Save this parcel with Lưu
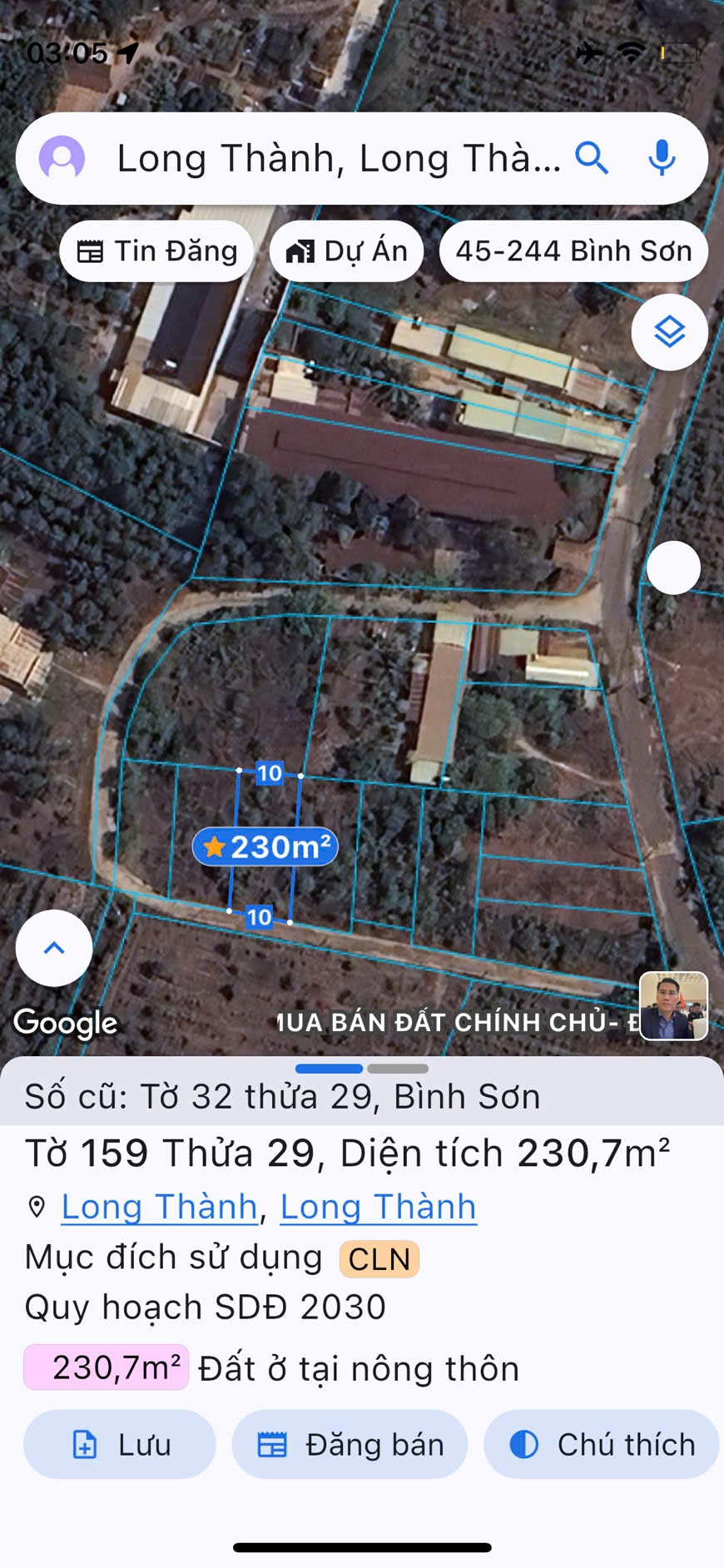 coord(120,1445)
